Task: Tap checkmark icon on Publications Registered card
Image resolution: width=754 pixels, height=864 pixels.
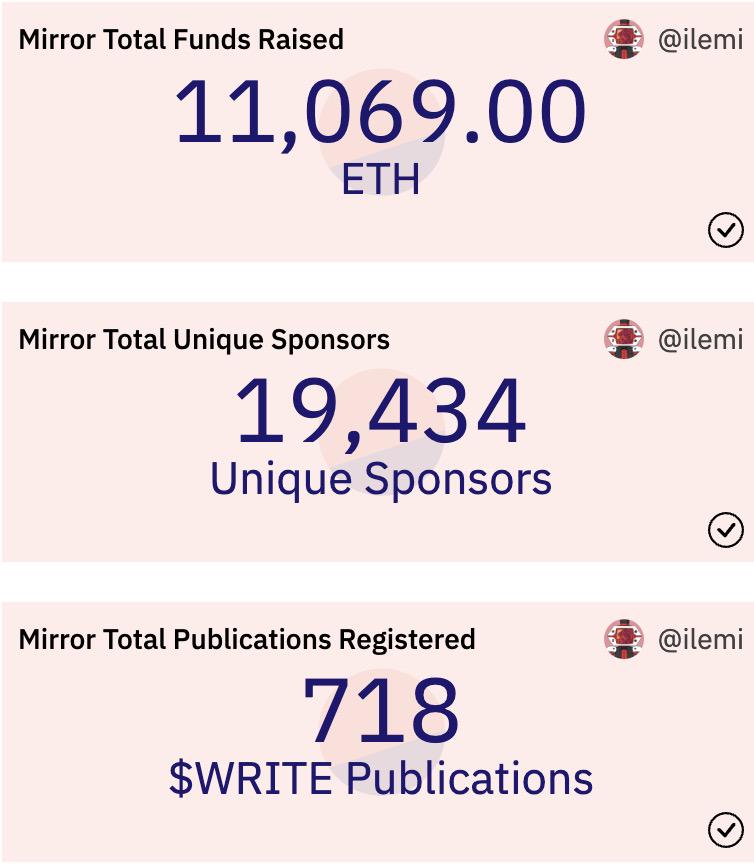Action: [725, 830]
